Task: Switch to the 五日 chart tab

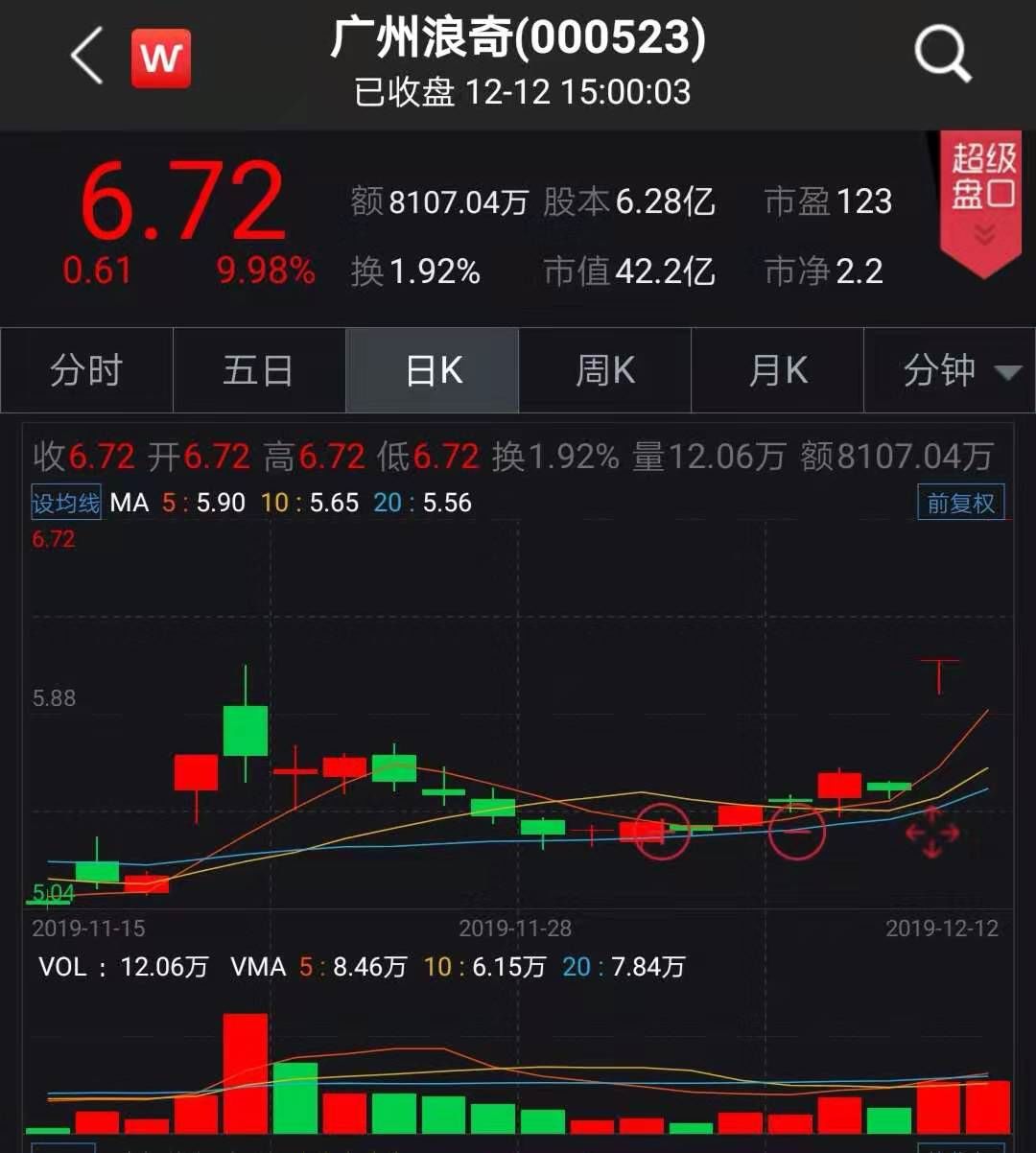Action: tap(258, 370)
